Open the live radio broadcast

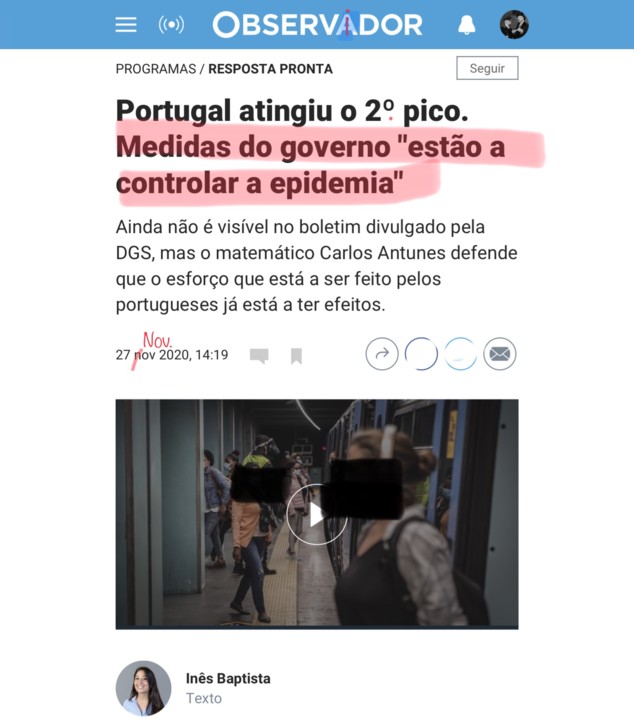click(x=171, y=25)
